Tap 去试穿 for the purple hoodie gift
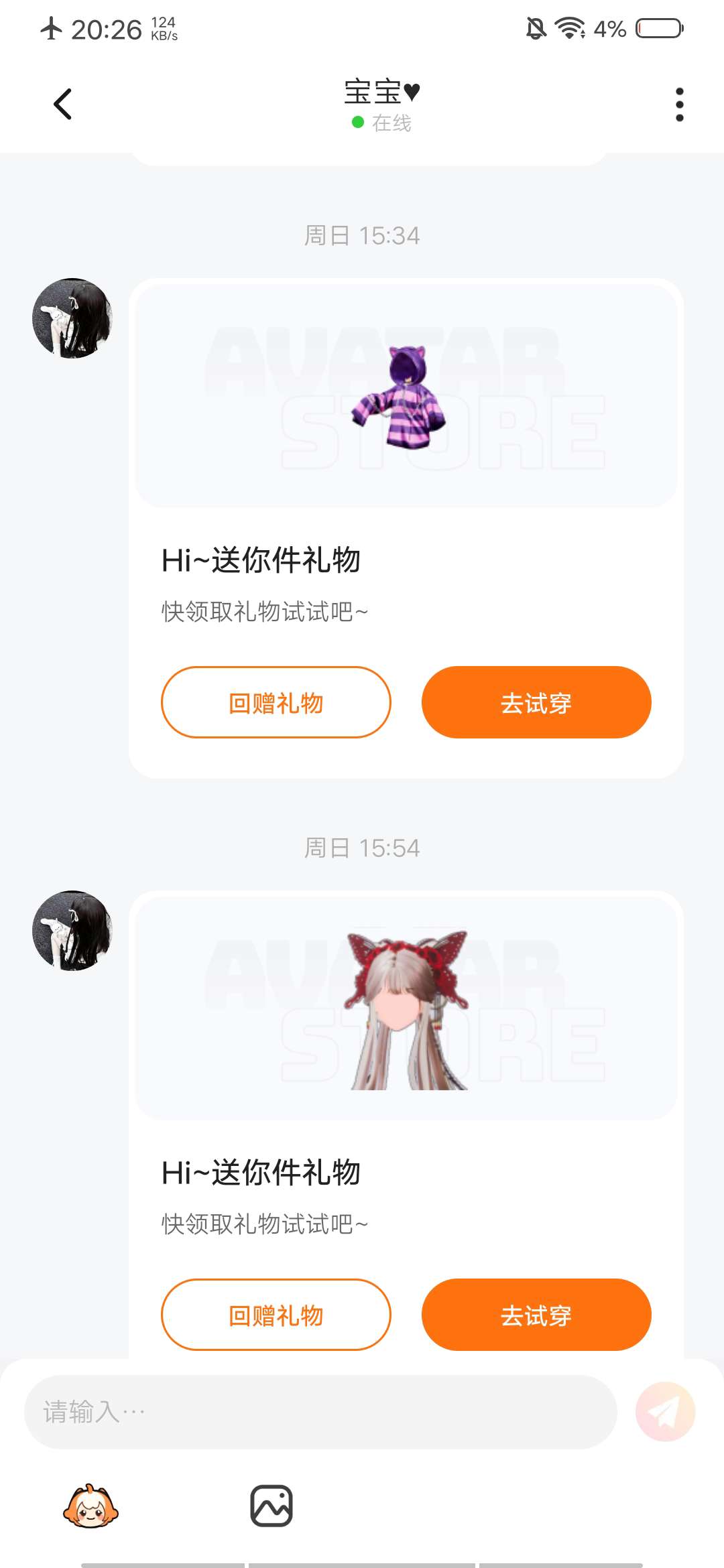This screenshot has width=724, height=1568. [x=536, y=702]
